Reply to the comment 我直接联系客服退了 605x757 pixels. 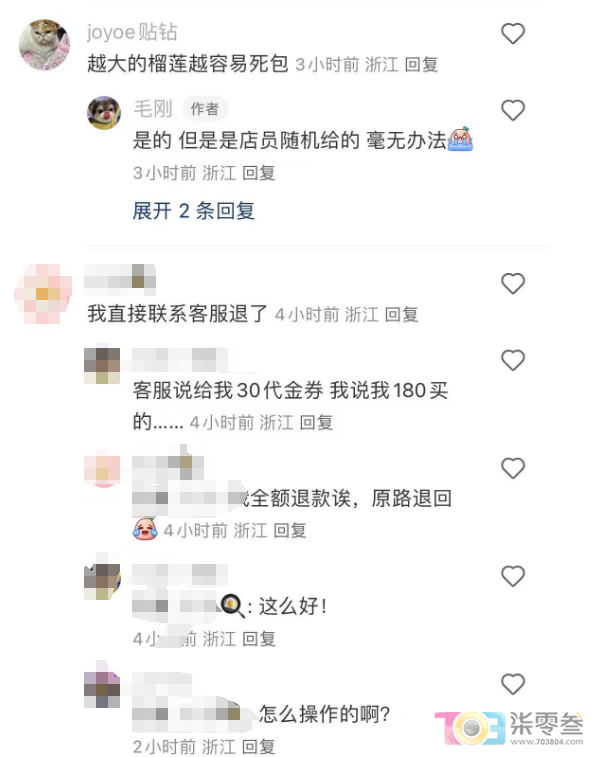(401, 314)
